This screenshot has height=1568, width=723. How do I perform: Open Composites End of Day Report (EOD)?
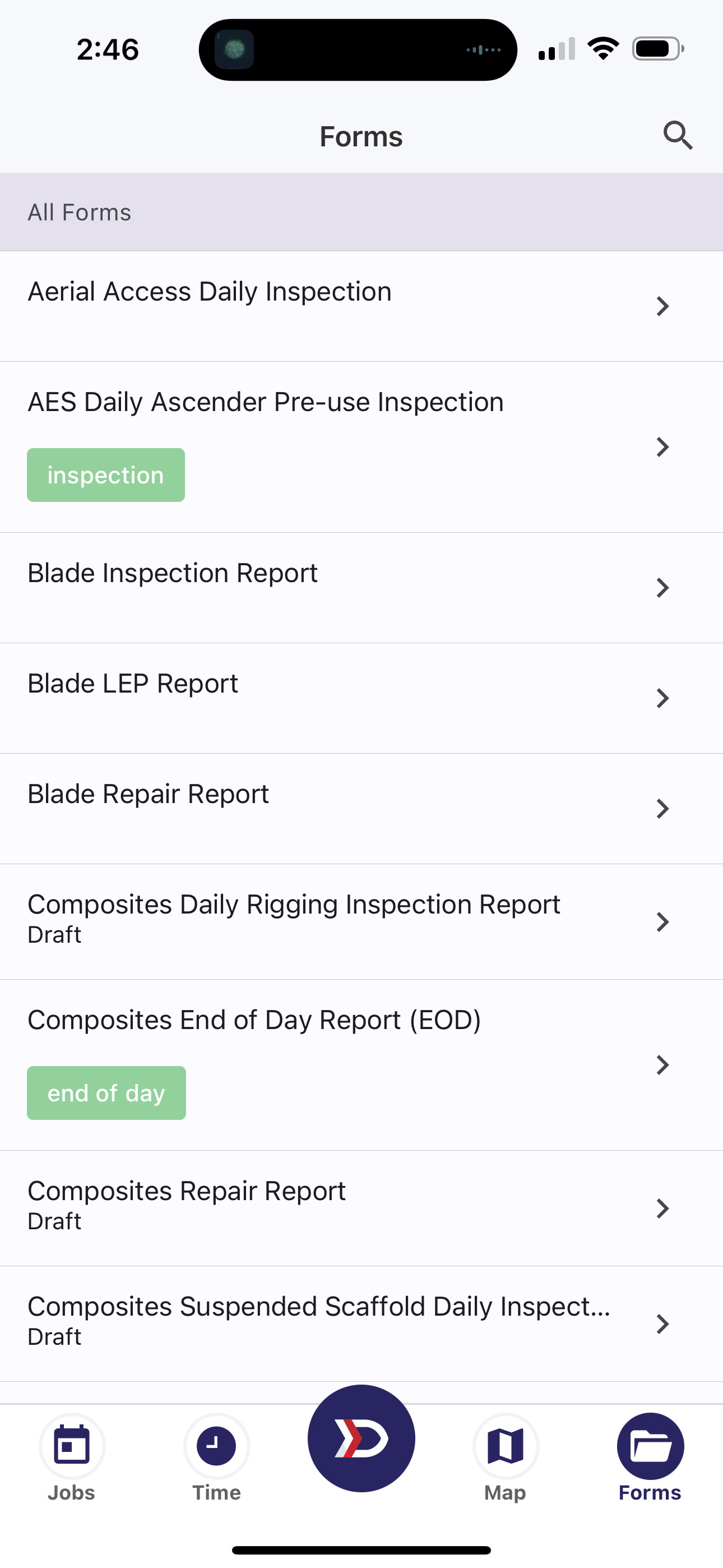(x=361, y=1064)
